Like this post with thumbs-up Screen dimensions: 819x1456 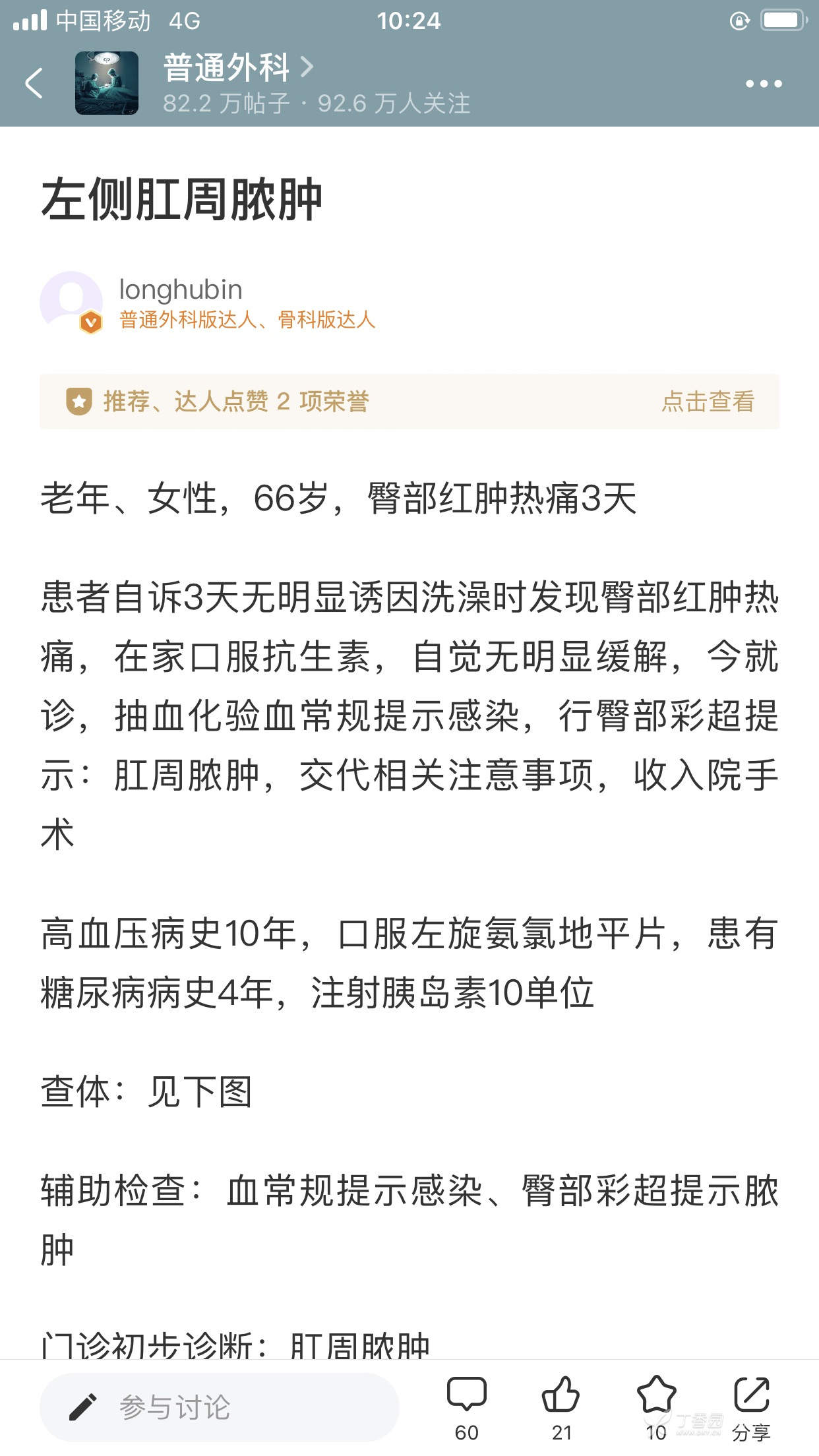pos(561,1406)
